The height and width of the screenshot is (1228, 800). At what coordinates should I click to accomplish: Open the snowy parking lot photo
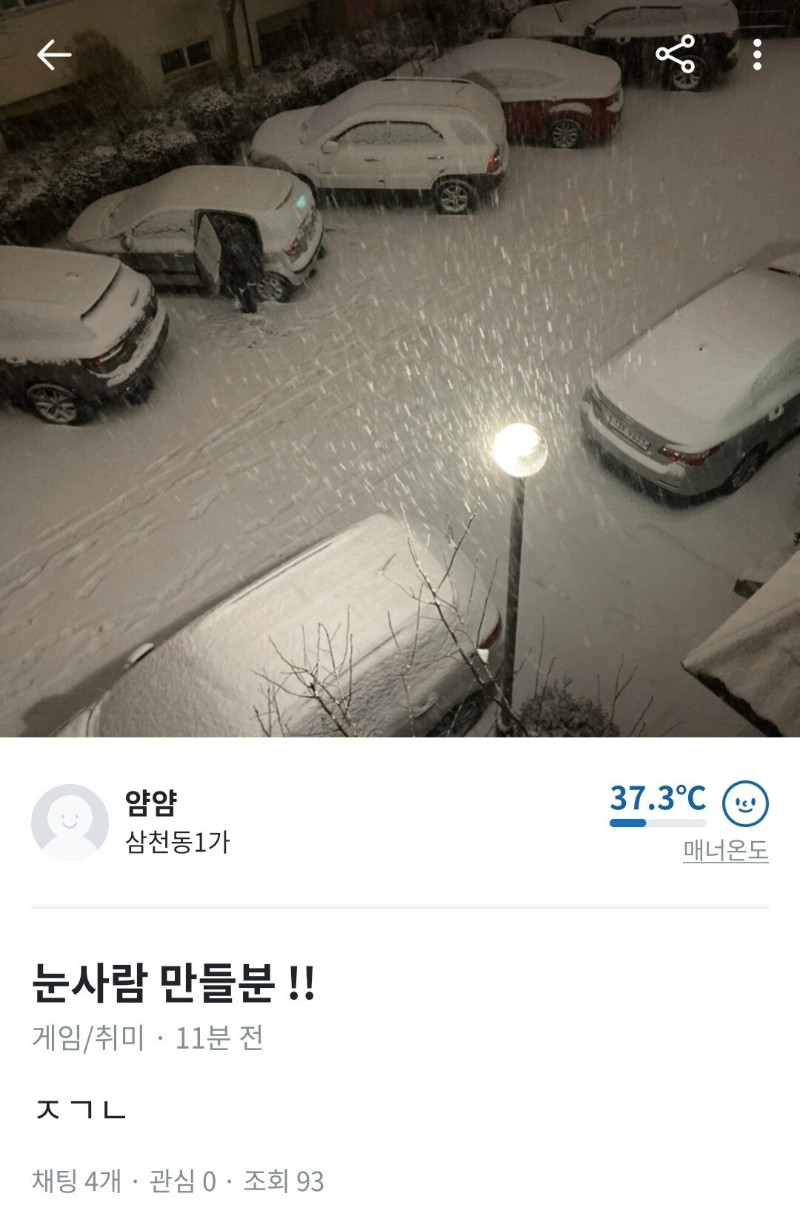(x=400, y=400)
